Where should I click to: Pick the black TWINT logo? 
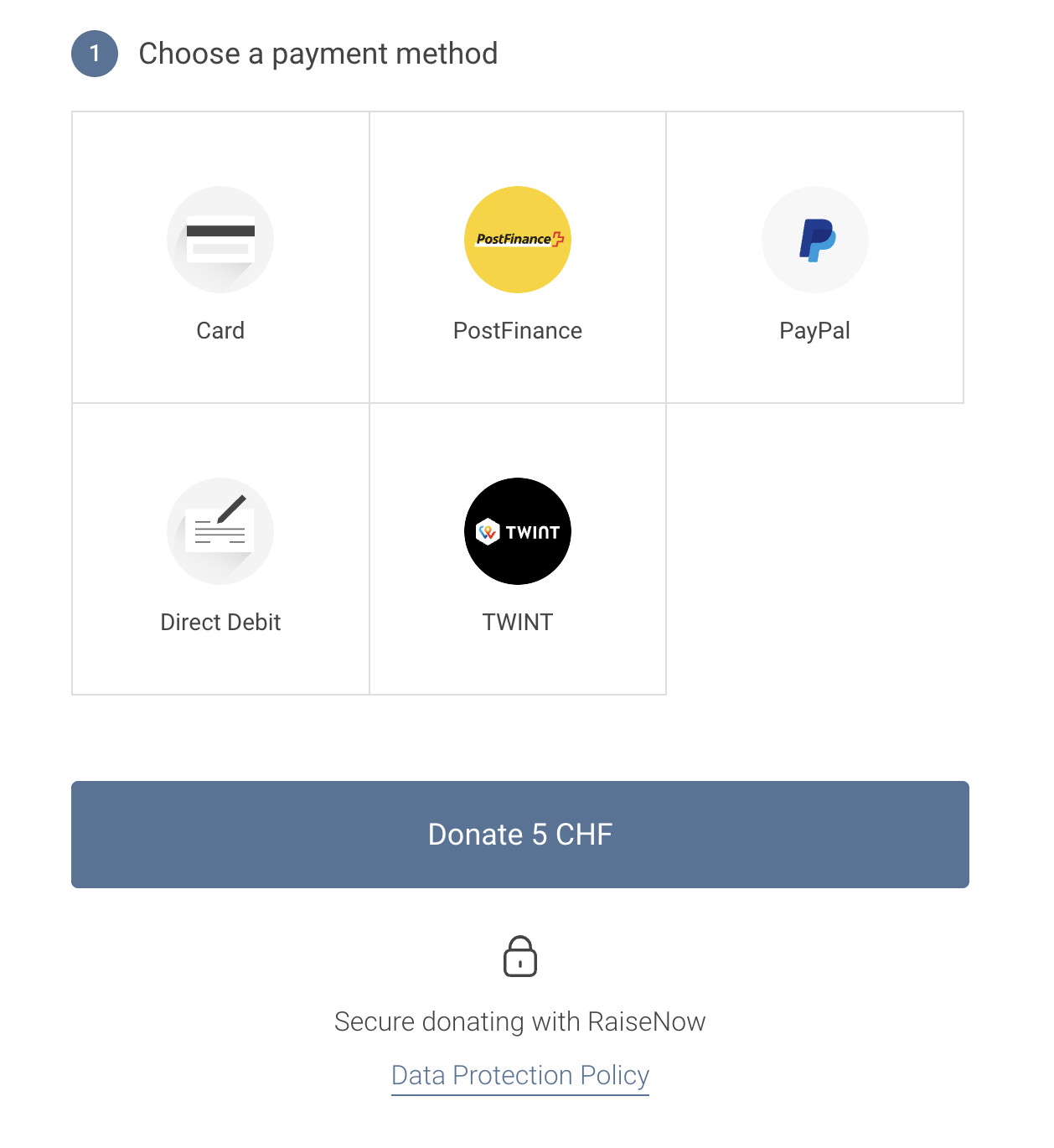point(517,531)
